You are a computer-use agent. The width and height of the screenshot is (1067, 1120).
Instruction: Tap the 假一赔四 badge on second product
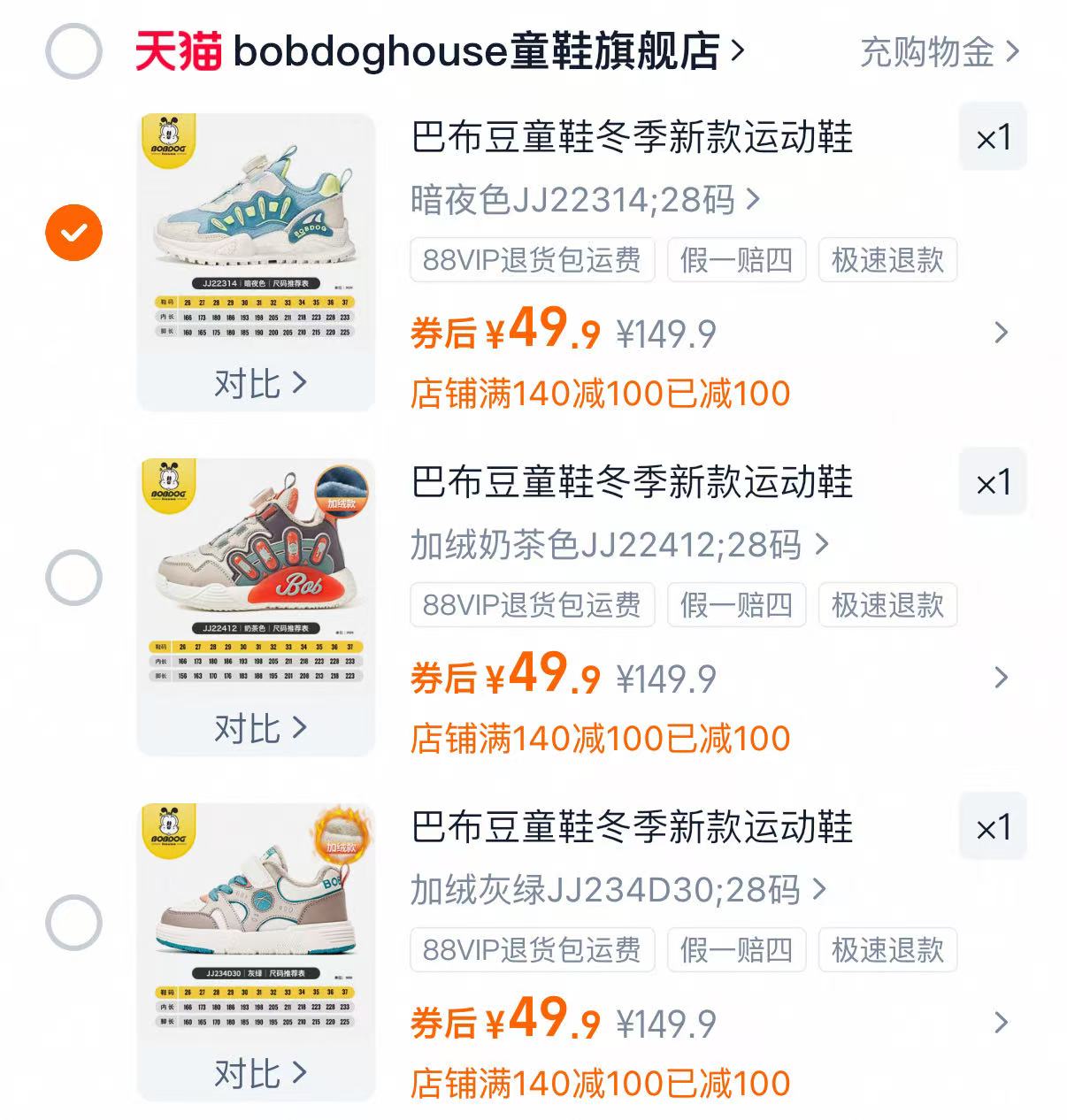point(737,605)
